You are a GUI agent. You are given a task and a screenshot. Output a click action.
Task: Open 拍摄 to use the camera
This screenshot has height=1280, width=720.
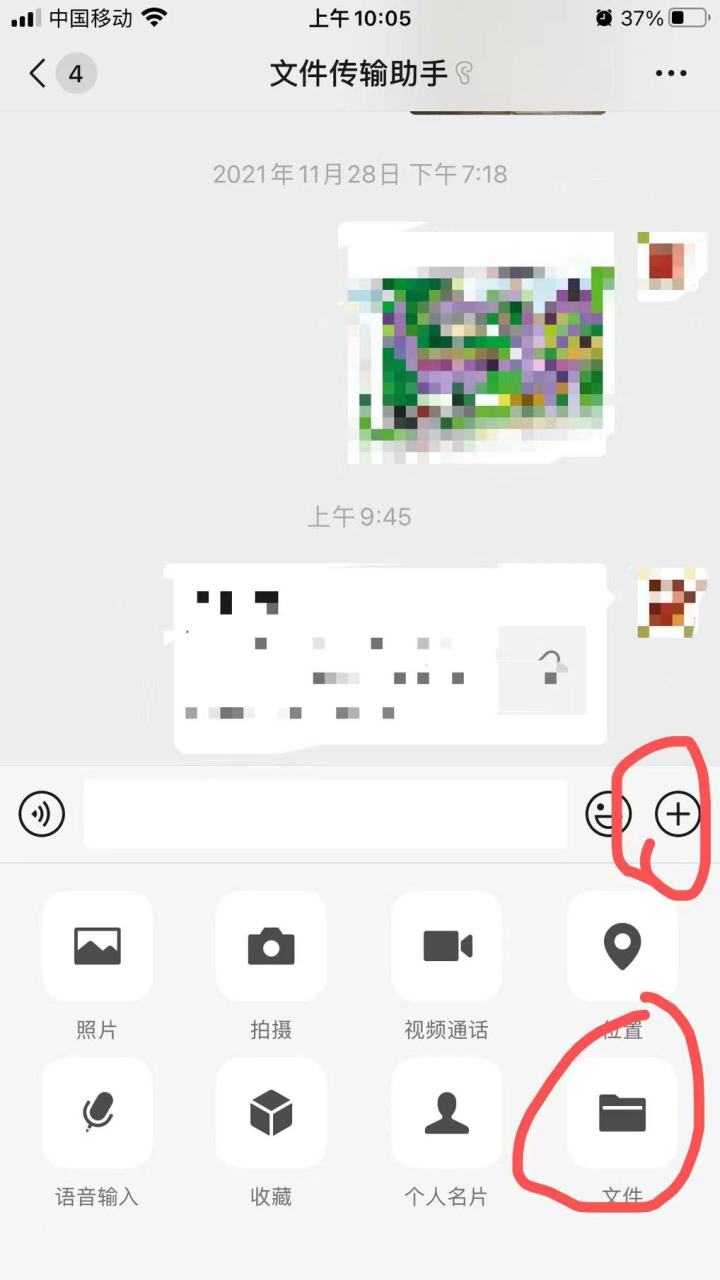click(x=271, y=946)
